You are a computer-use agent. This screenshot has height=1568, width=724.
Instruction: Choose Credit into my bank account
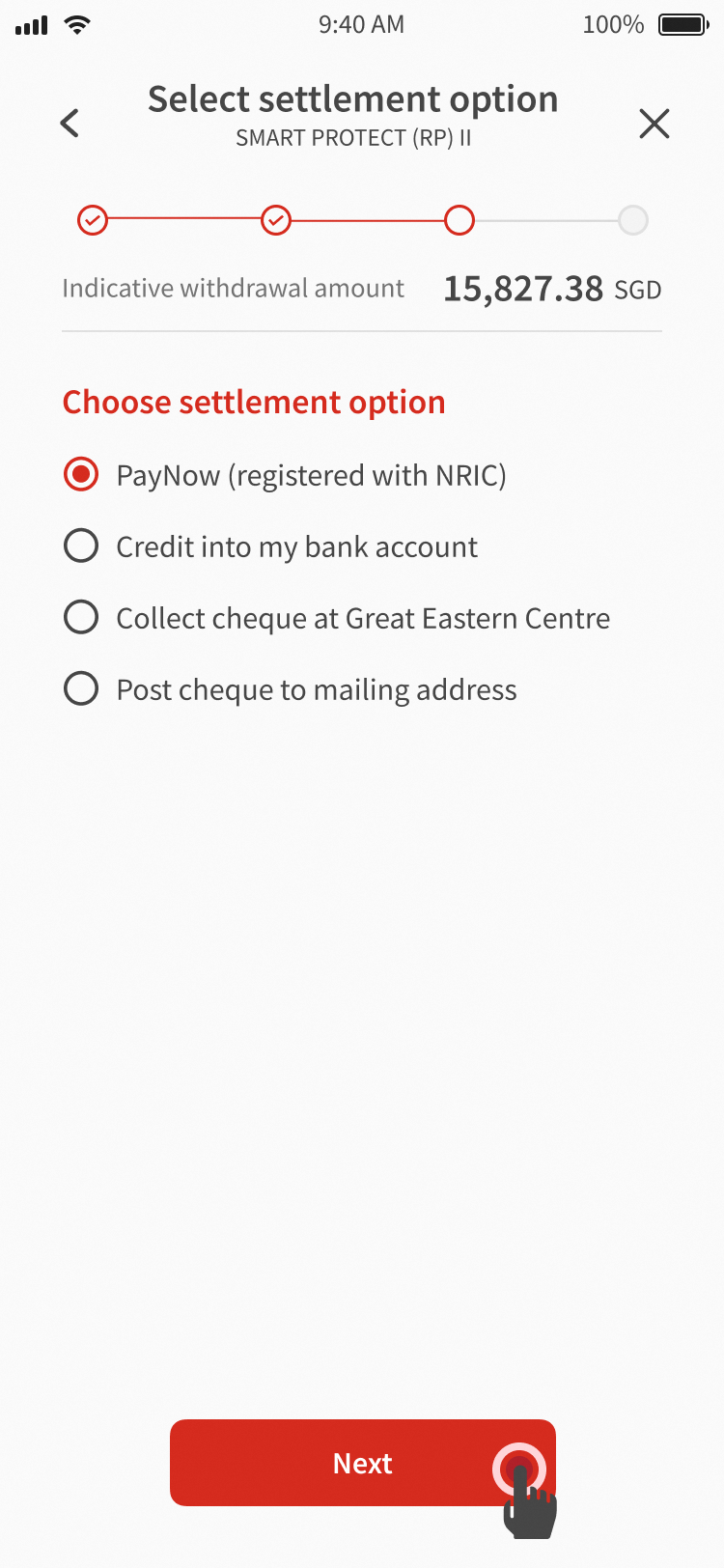click(x=81, y=546)
